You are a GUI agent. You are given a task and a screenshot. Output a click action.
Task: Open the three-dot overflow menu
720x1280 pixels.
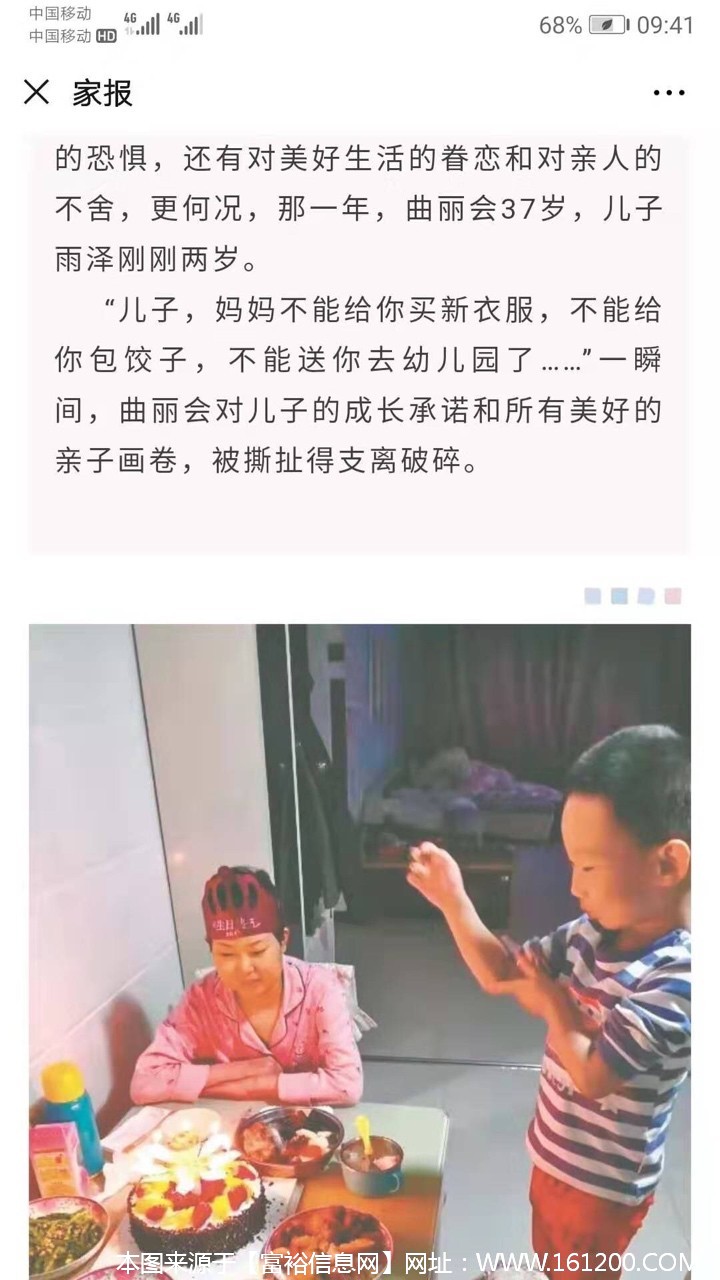669,93
